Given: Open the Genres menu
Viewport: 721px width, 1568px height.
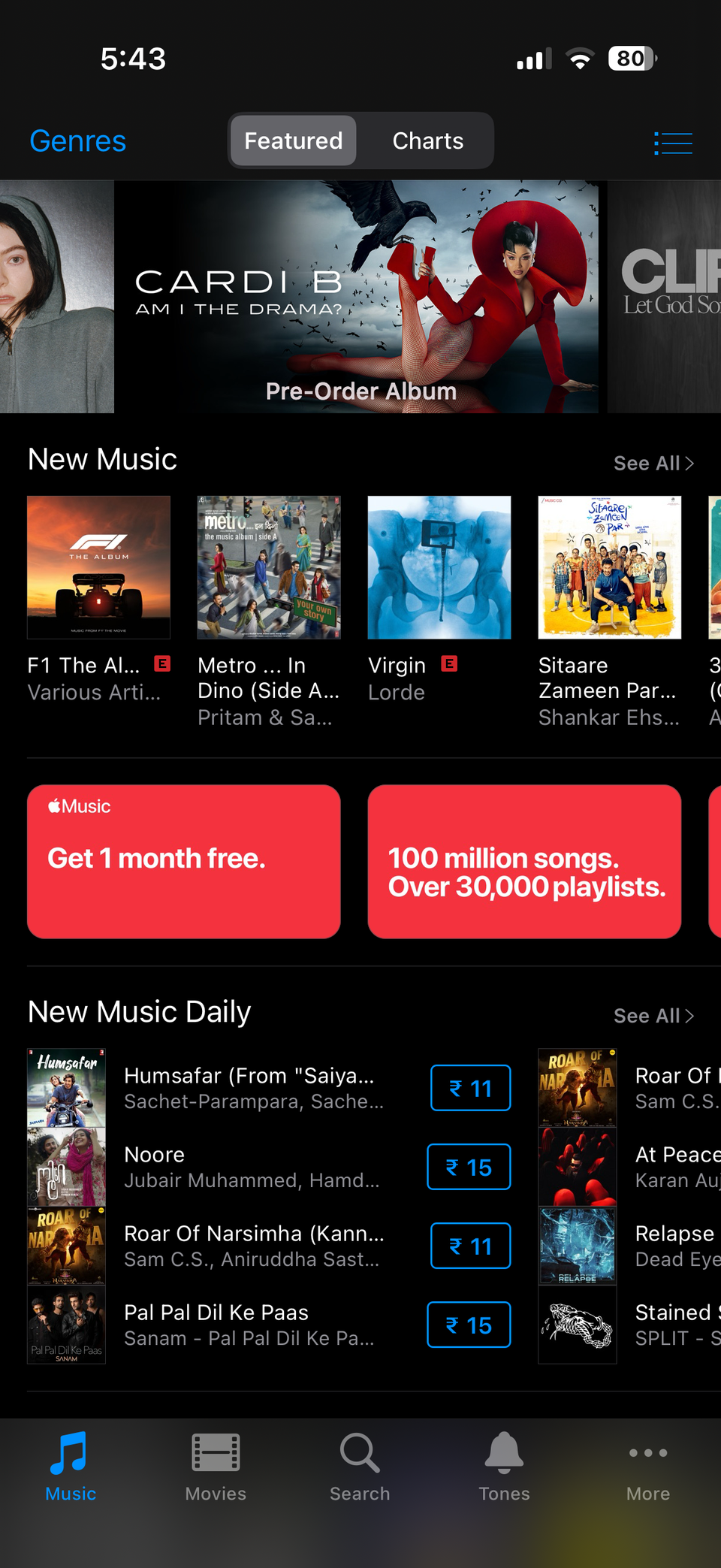Looking at the screenshot, I should coord(77,140).
